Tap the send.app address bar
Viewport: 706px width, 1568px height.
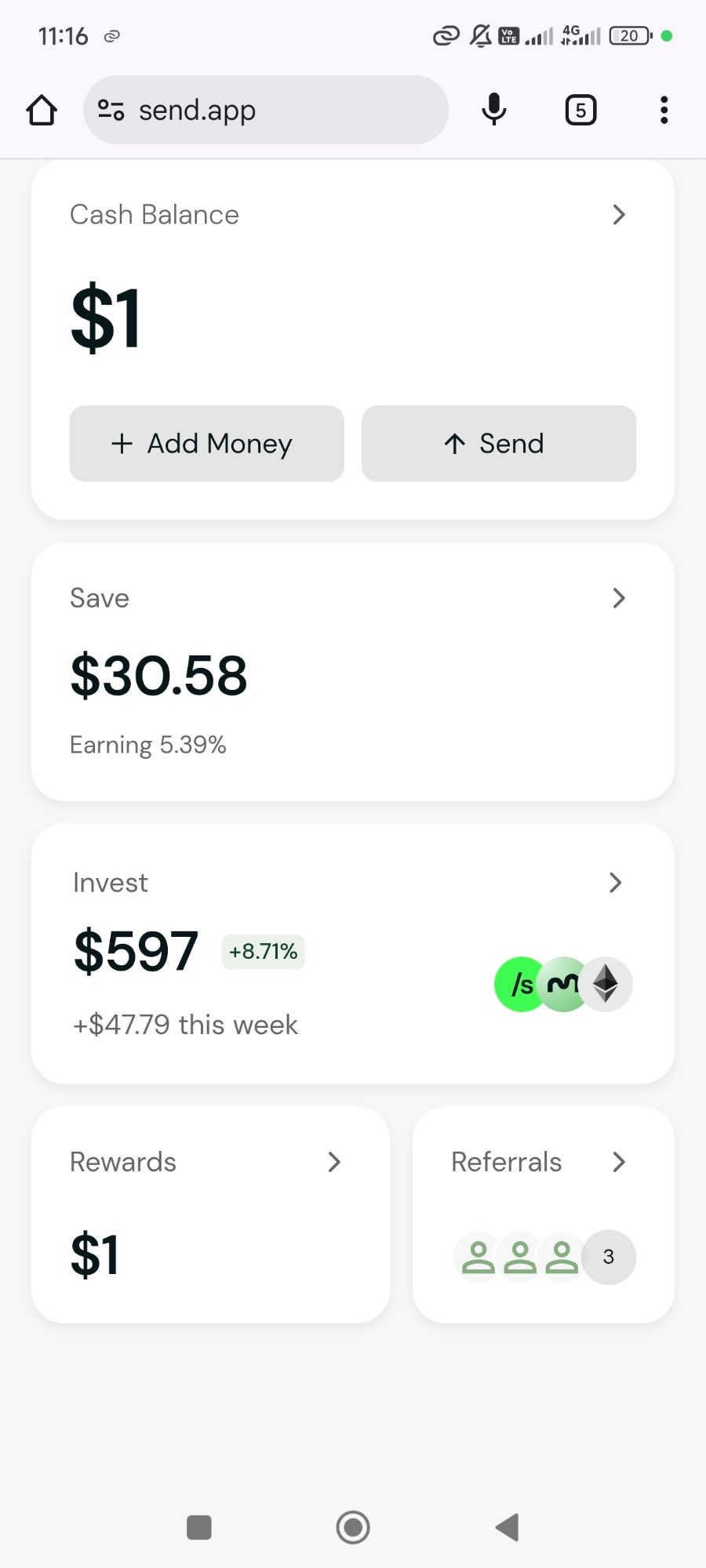266,111
